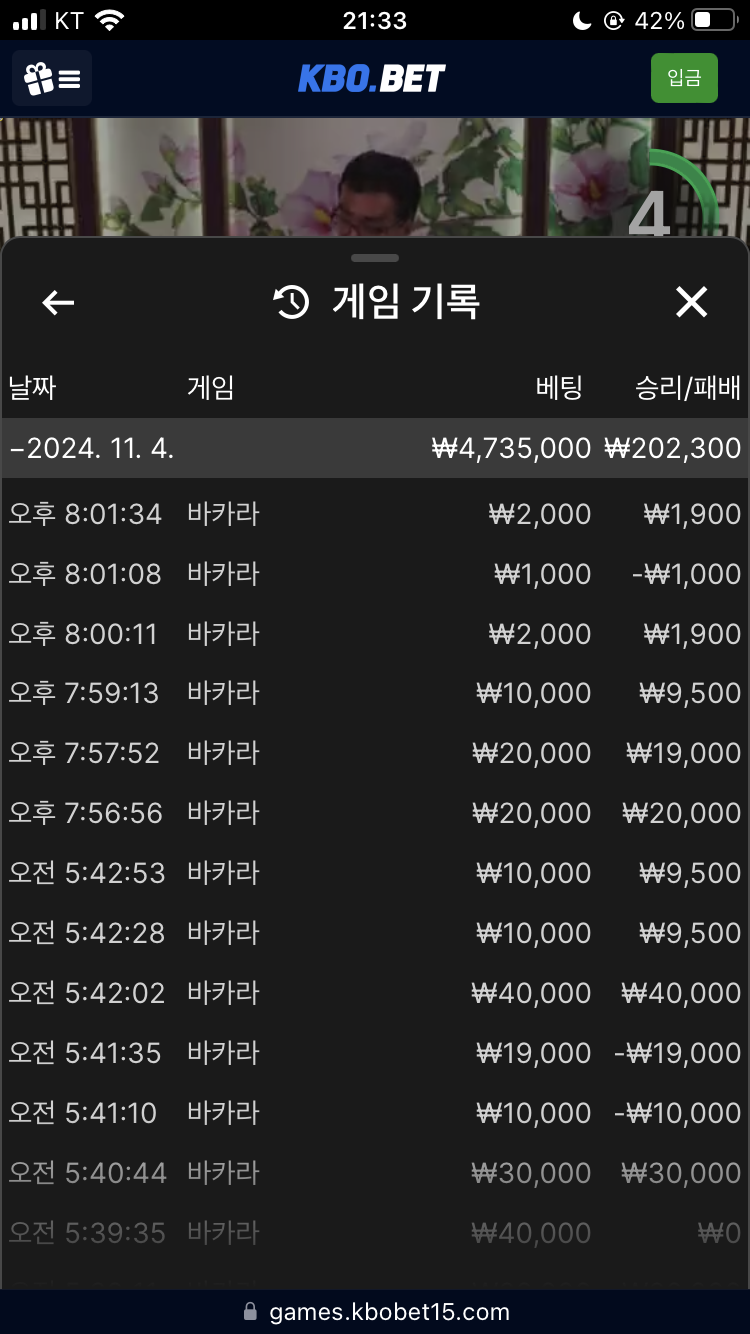The width and height of the screenshot is (750, 1334).
Task: Tap the green 입금 deposit button
Action: (x=684, y=78)
